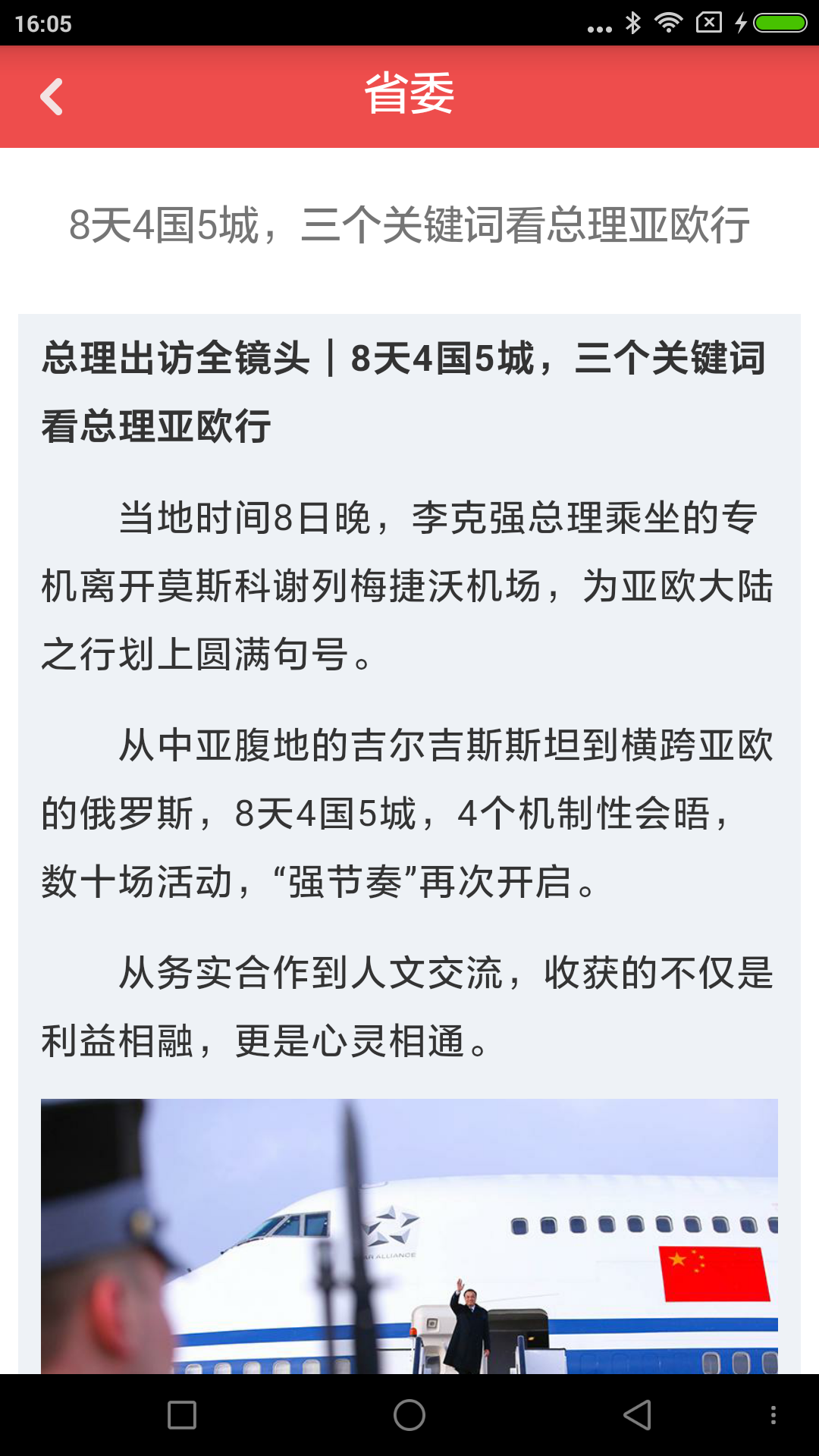
Task: Tap the system back triangle button
Action: [x=637, y=1415]
